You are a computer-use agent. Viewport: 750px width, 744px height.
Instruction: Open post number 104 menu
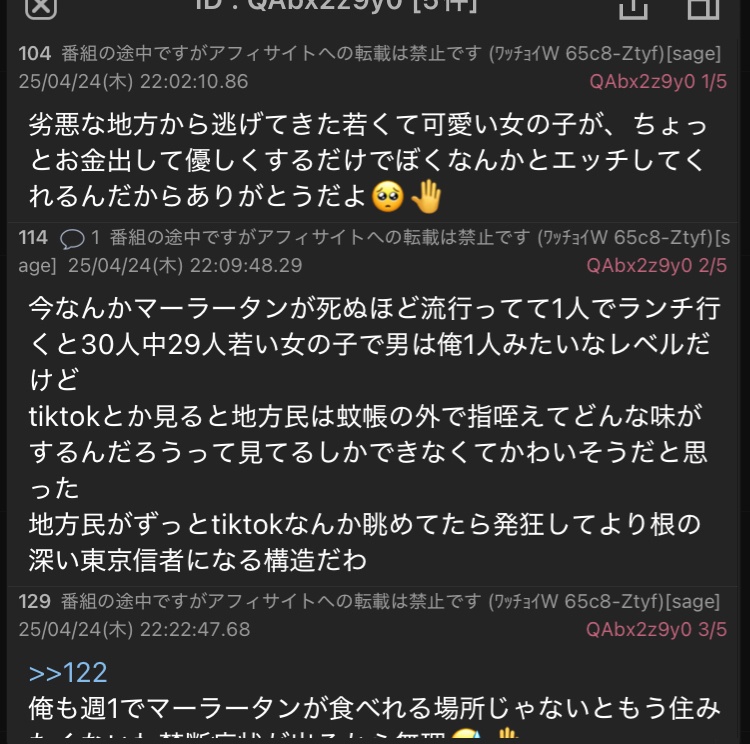pos(34,53)
